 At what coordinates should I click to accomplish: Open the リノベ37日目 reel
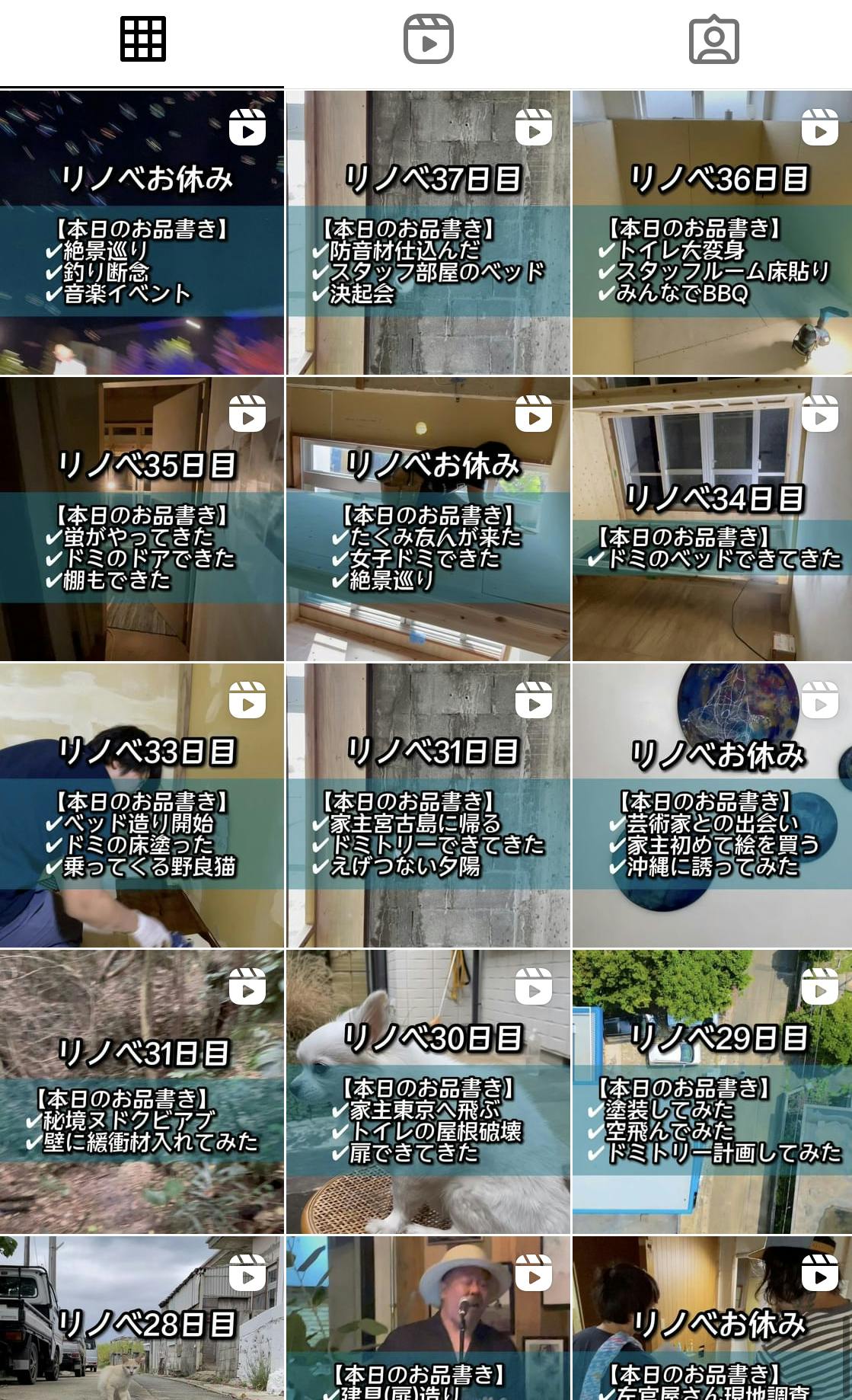pyautogui.click(x=428, y=232)
